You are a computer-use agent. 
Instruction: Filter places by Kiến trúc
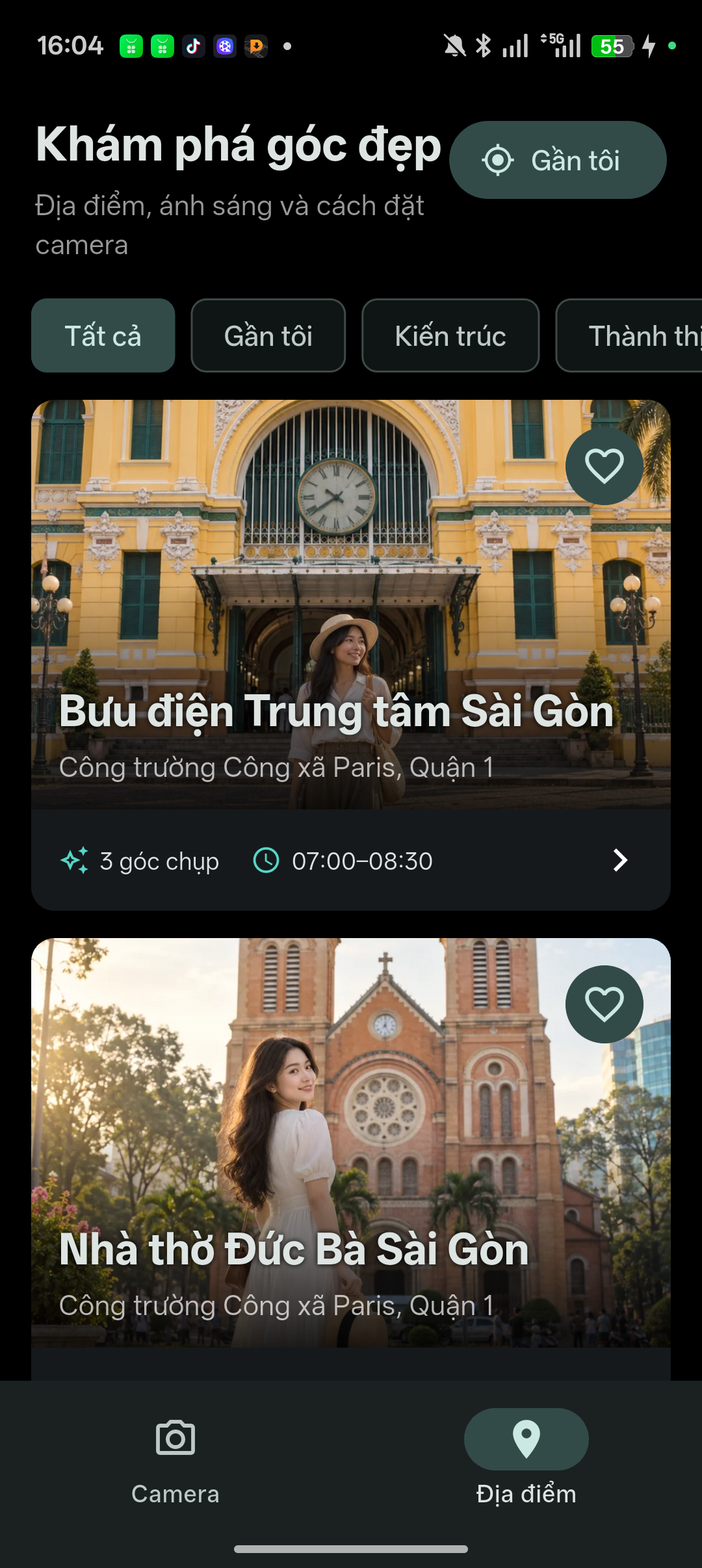(x=450, y=335)
